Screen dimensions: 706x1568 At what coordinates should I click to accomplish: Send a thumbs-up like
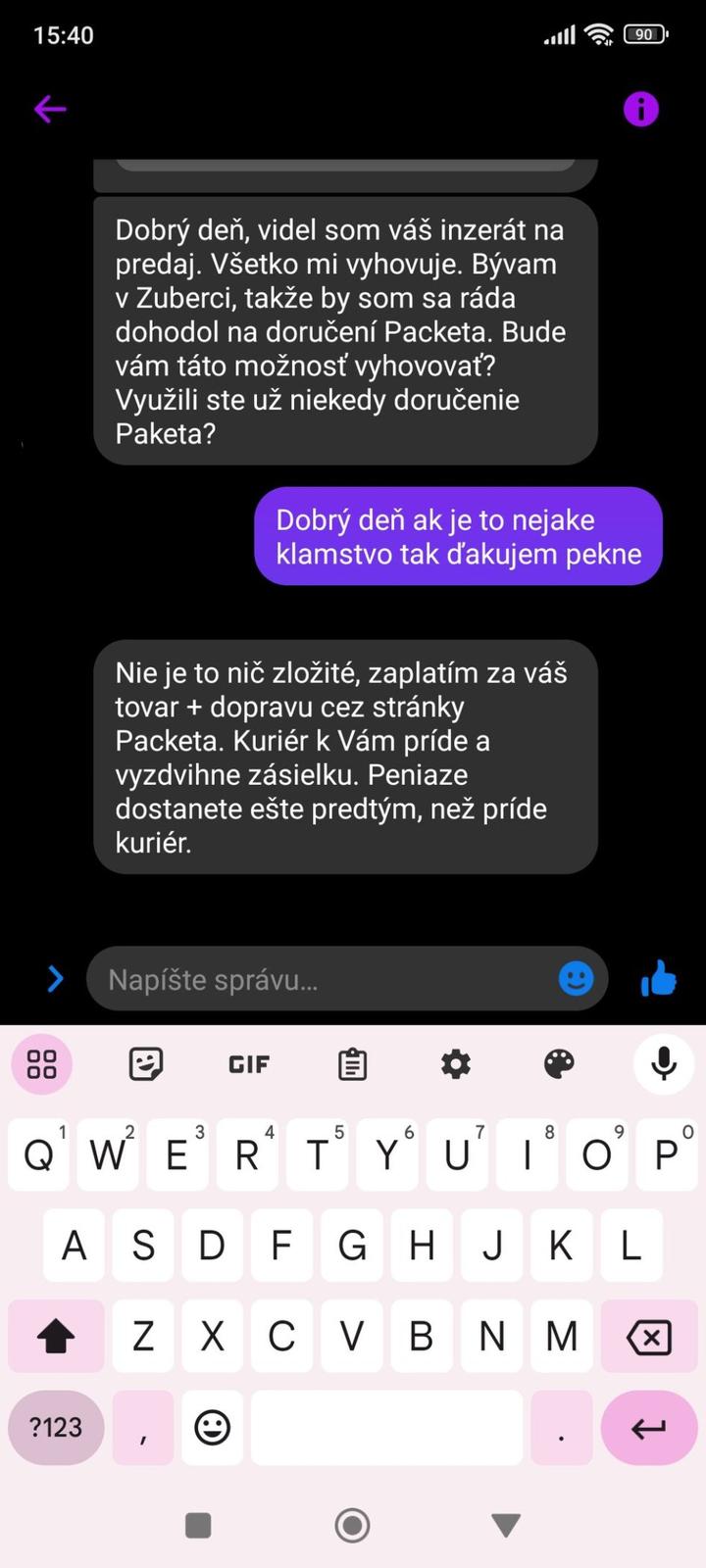[658, 978]
